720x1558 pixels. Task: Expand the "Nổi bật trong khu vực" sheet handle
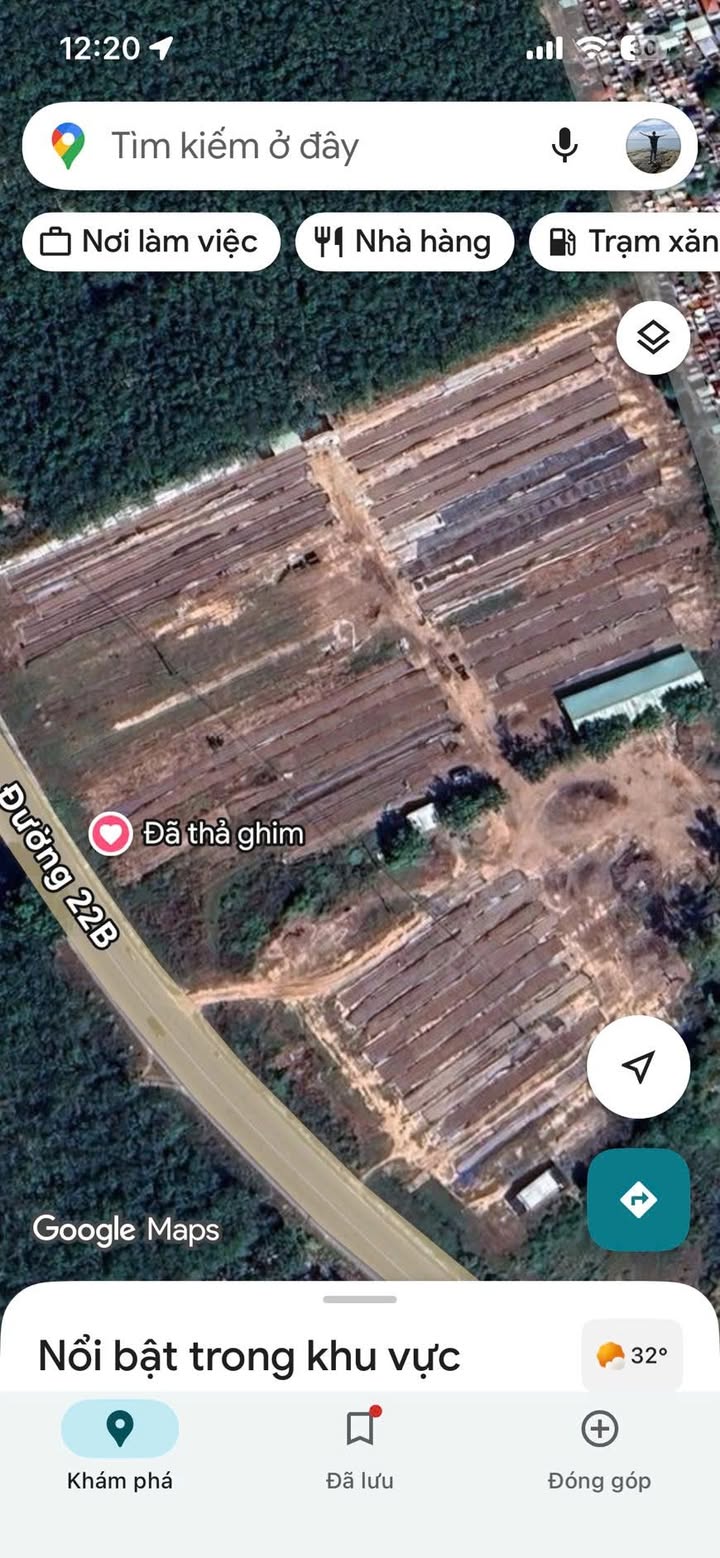pyautogui.click(x=360, y=1300)
